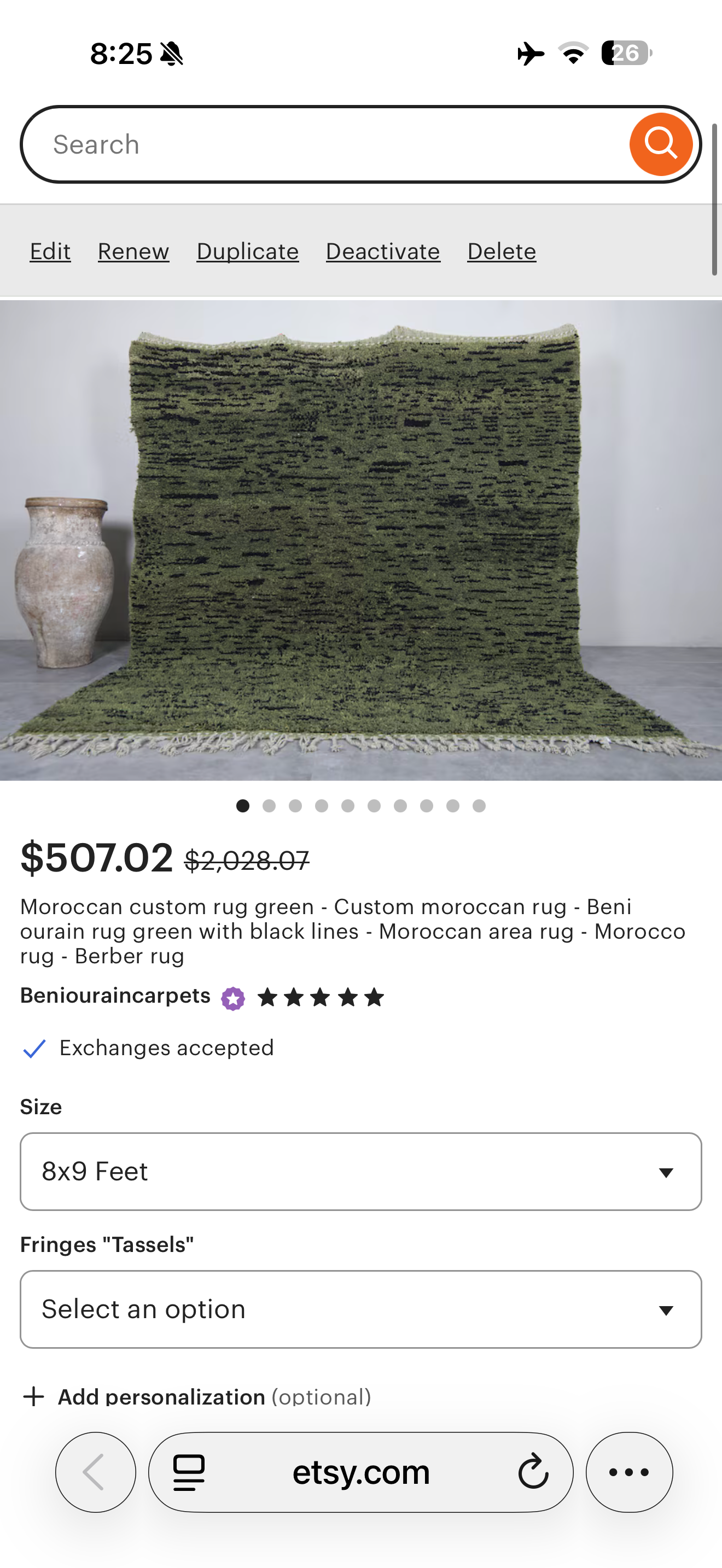Choose a Fringes "Tassels" option
722x1568 pixels.
coord(361,1309)
